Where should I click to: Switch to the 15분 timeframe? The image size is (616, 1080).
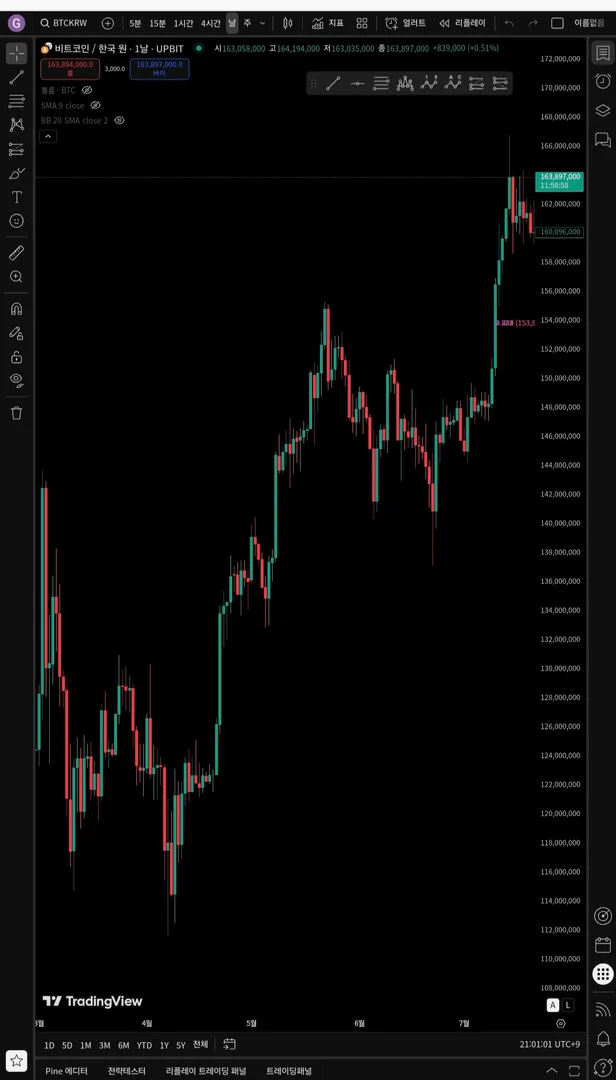[x=158, y=23]
